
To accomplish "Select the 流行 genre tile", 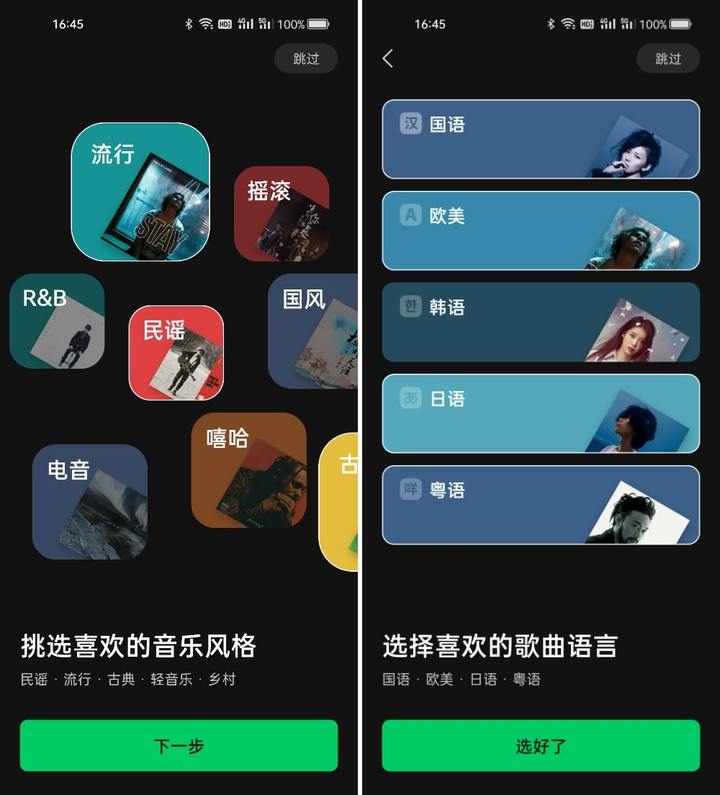I will 140,192.
